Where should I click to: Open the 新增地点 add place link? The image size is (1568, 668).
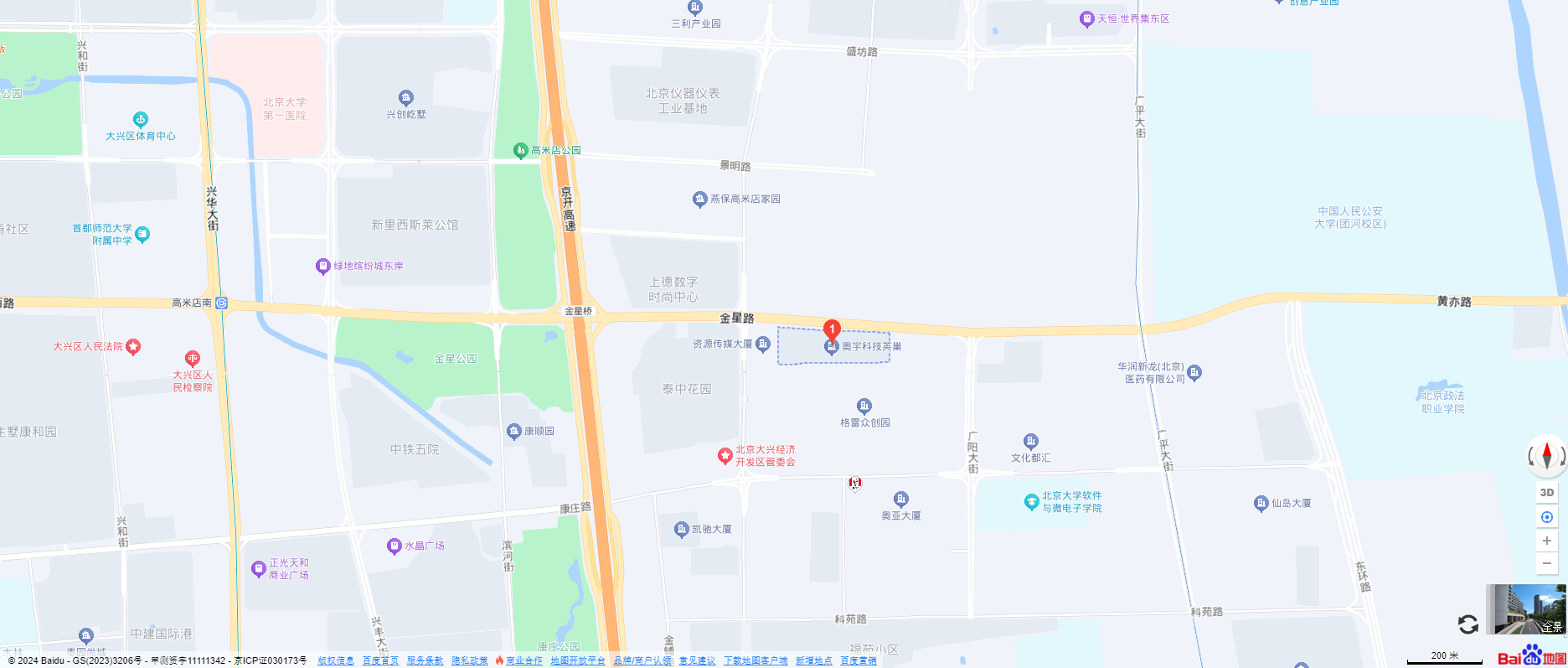(813, 660)
